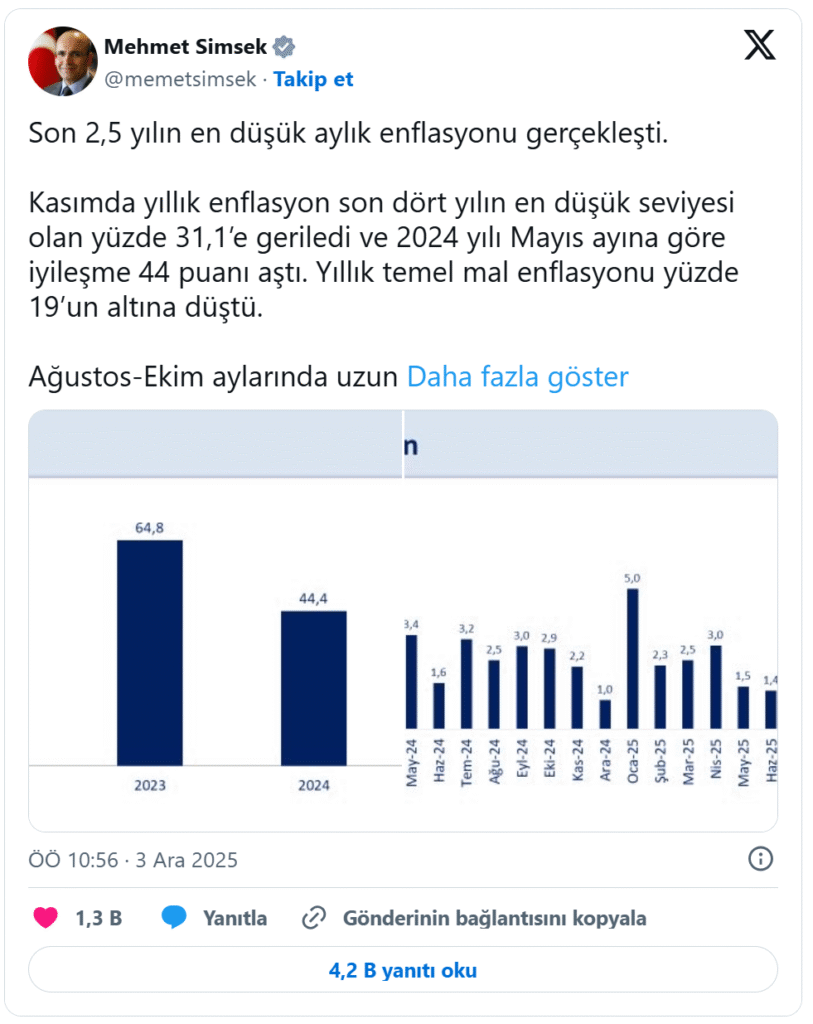Reply via Yanıtla
This screenshot has width=813, height=1024.
215,917
